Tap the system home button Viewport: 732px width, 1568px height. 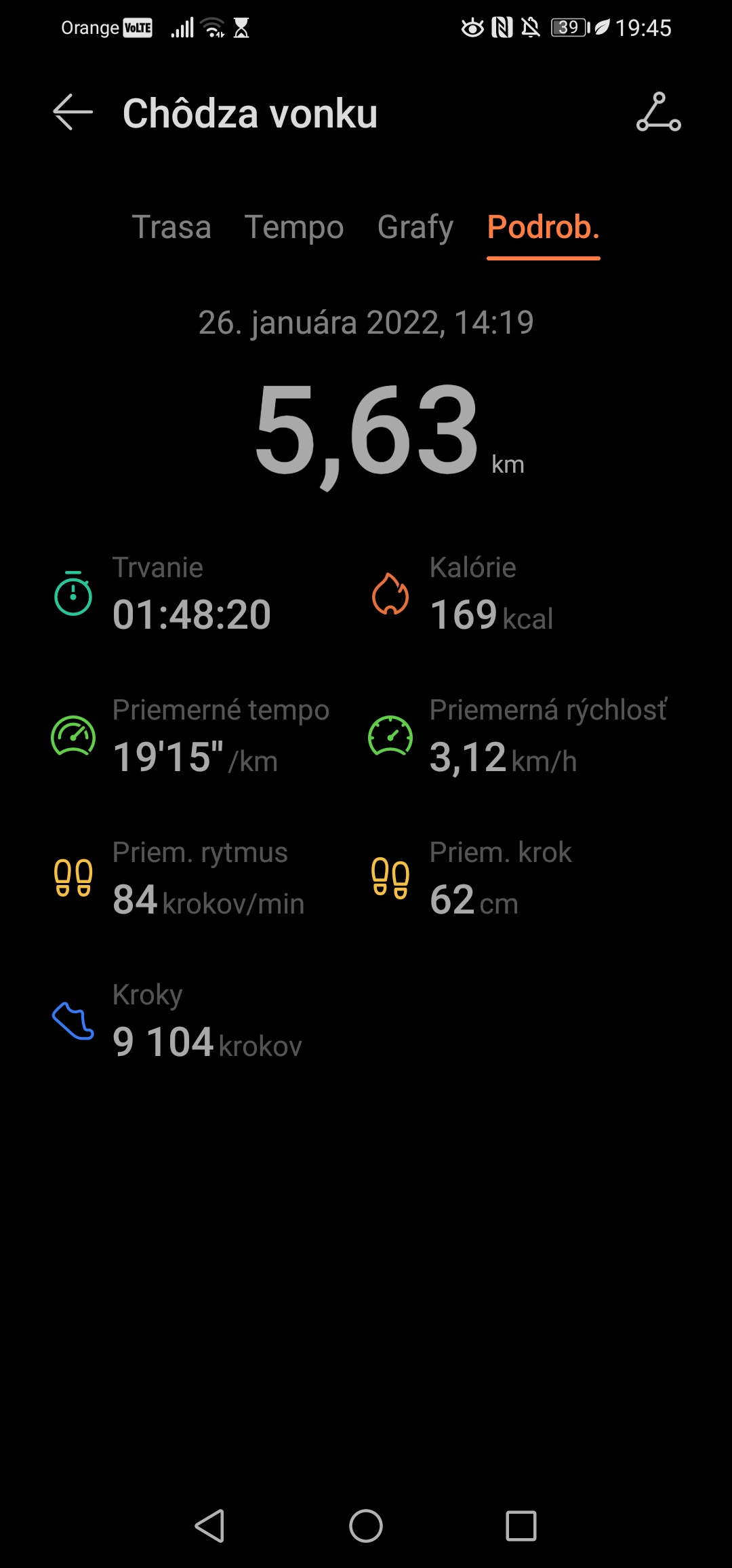[366, 1526]
